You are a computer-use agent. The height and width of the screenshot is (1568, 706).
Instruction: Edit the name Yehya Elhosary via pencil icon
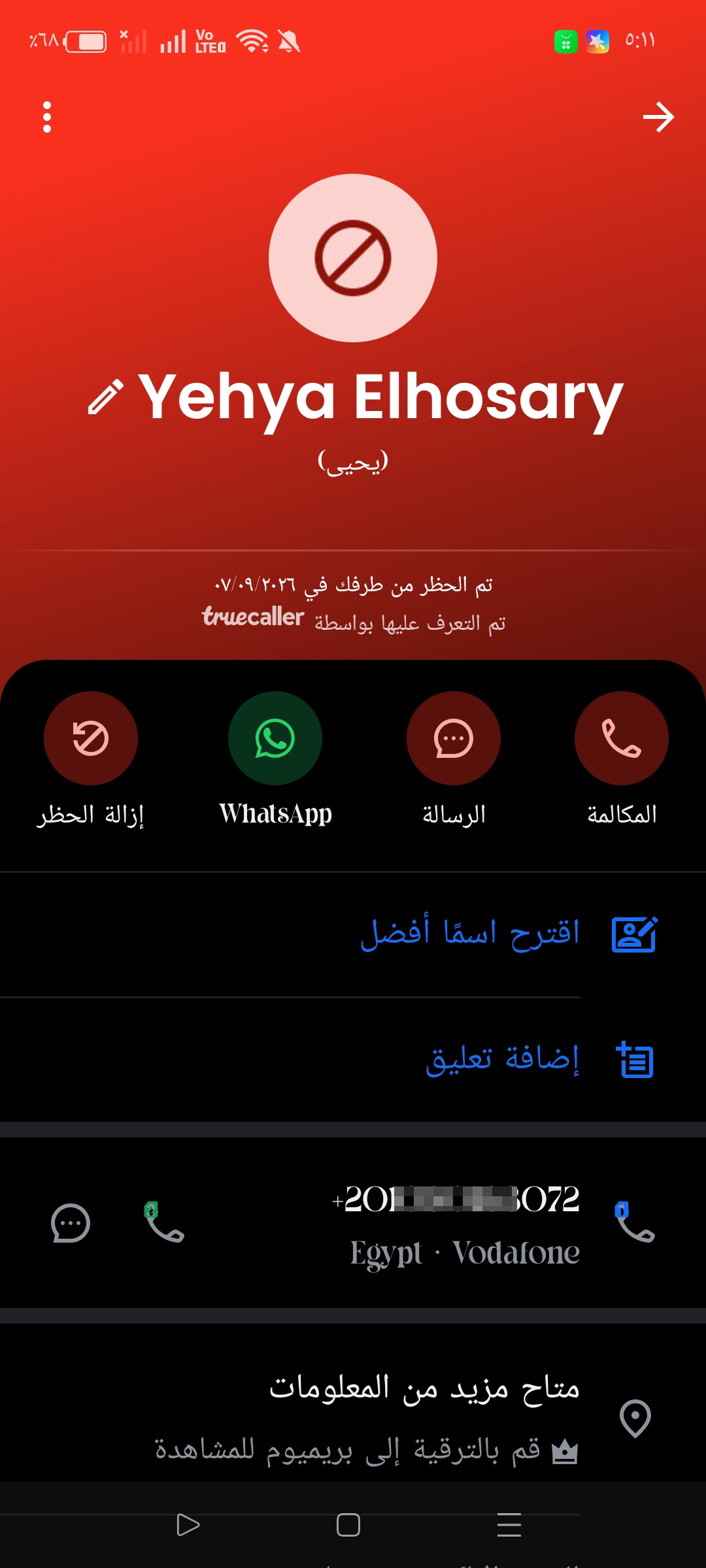coord(105,397)
